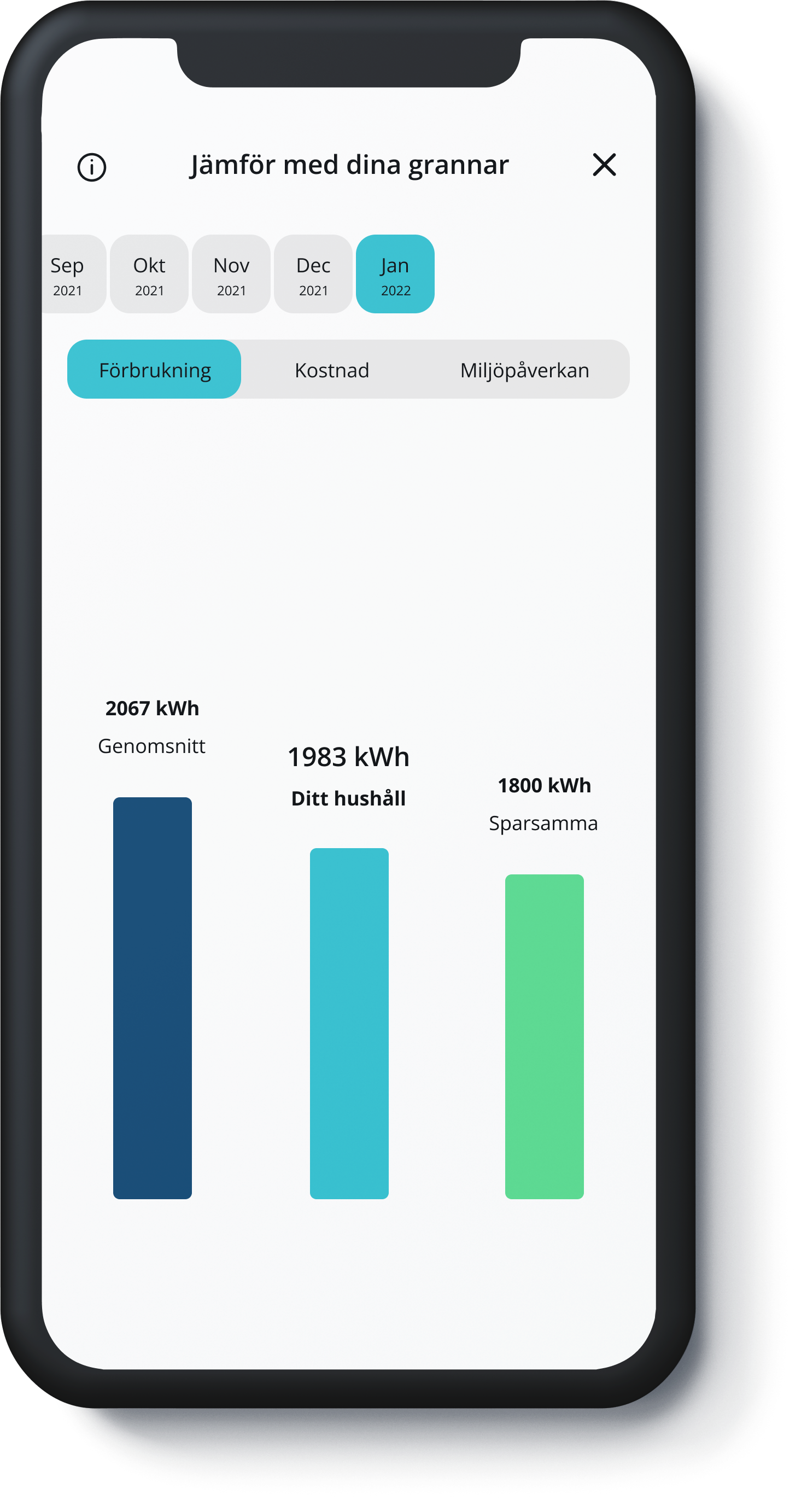Switch to Dec 2021
This screenshot has width=807, height=1512.
313,274
